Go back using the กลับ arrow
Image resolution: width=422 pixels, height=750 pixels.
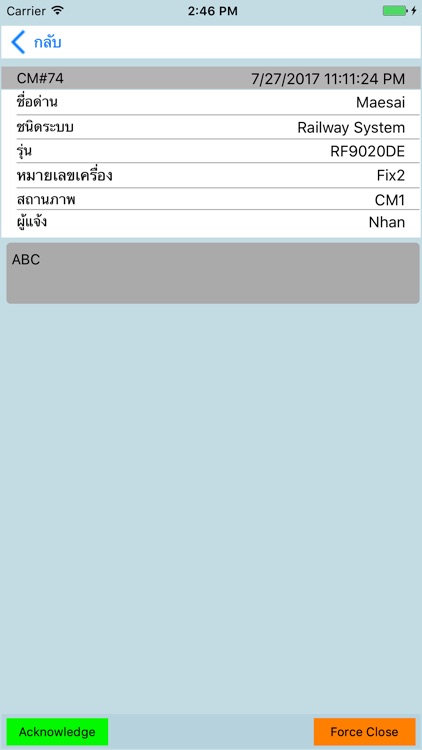(36, 42)
